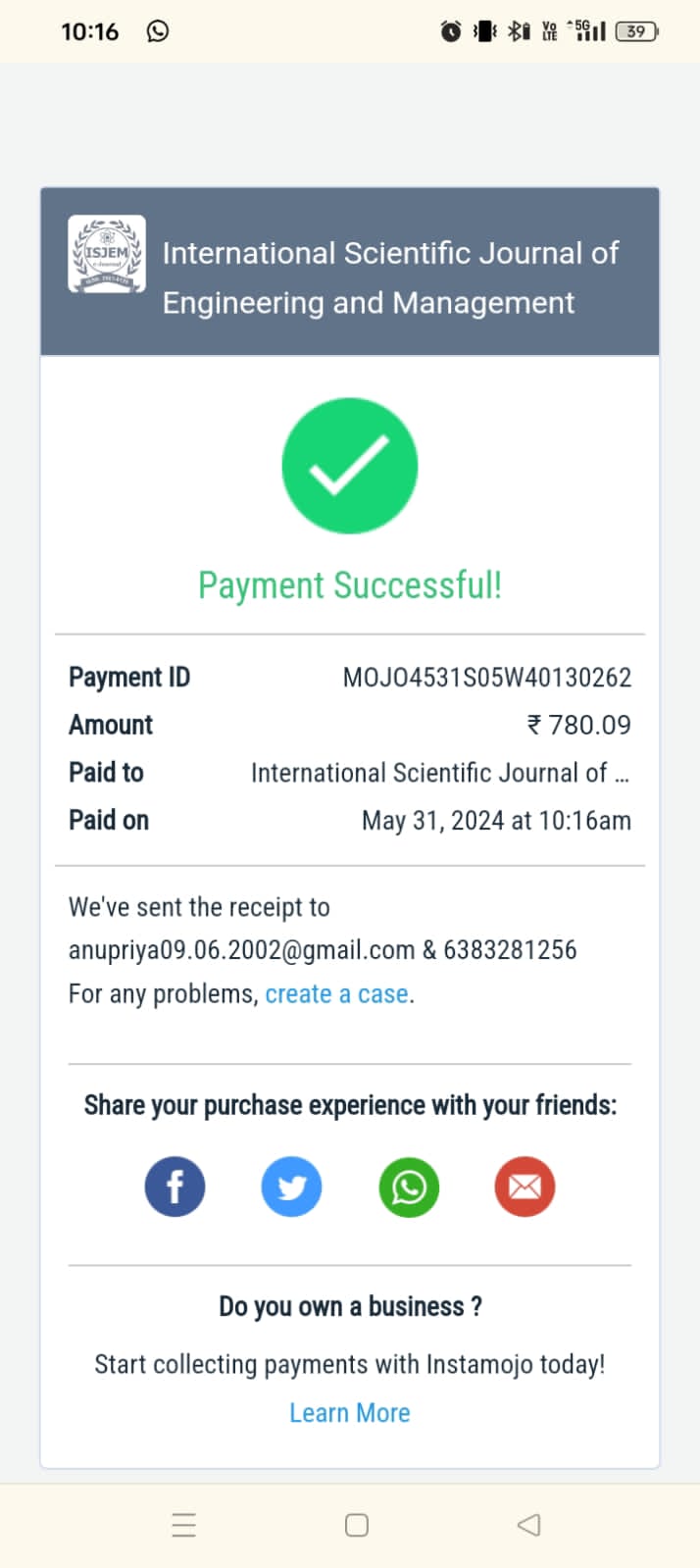This screenshot has width=700, height=1568.
Task: Go back using the system back button
Action: [528, 1525]
